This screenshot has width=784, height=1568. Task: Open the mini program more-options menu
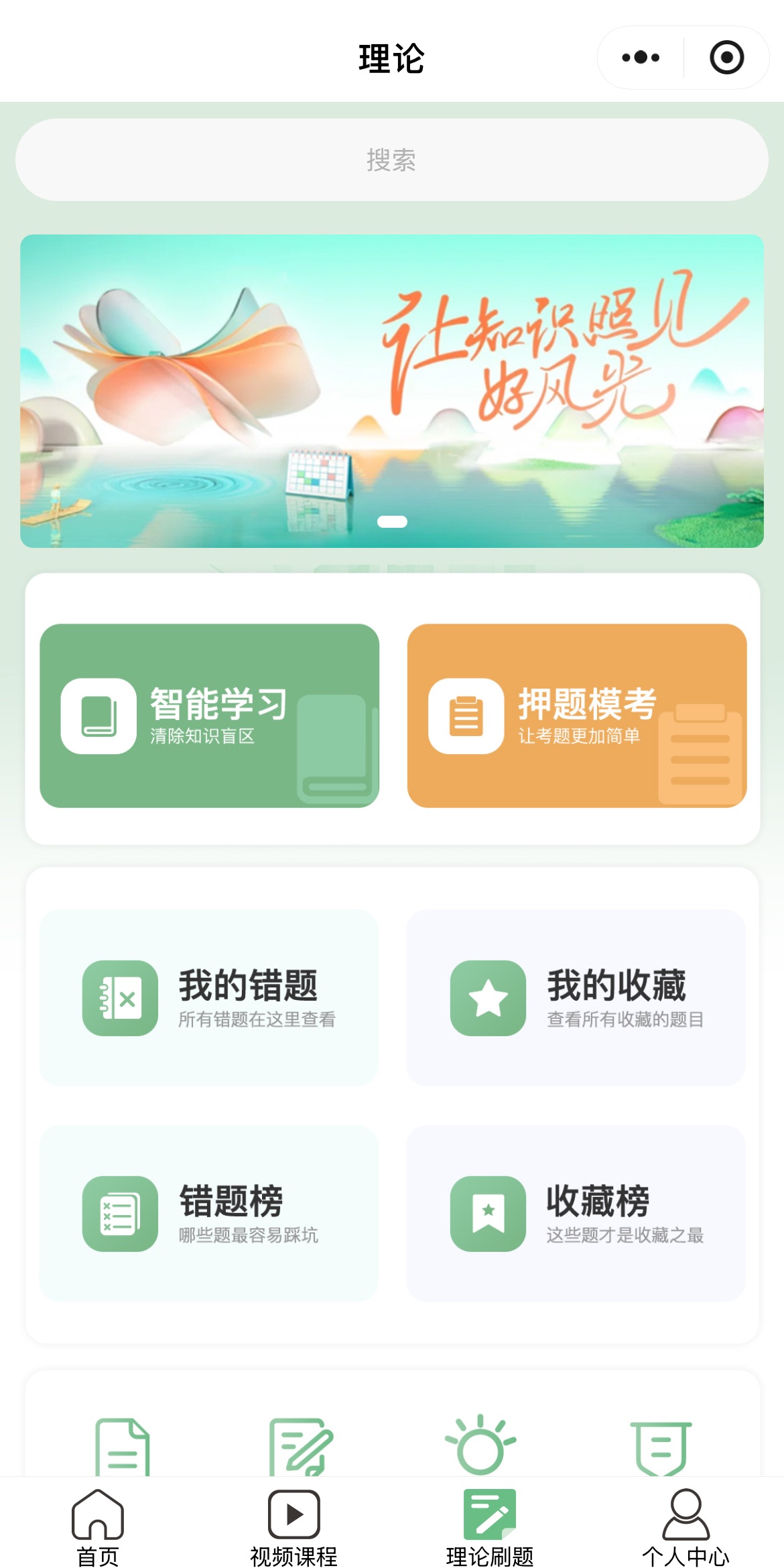pos(641,58)
